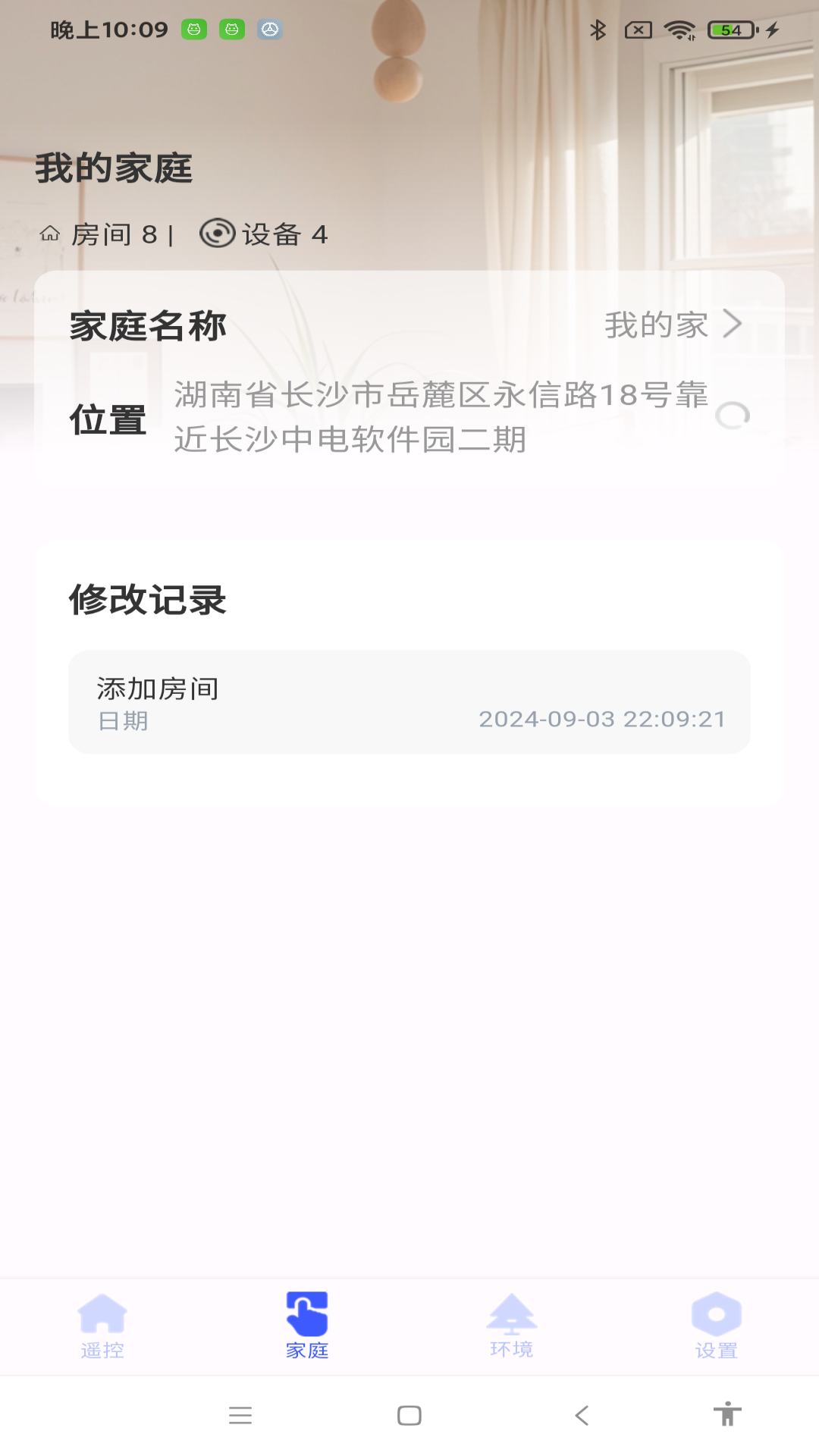Switch to the 遥控 tab
The image size is (819, 1456).
click(102, 1326)
